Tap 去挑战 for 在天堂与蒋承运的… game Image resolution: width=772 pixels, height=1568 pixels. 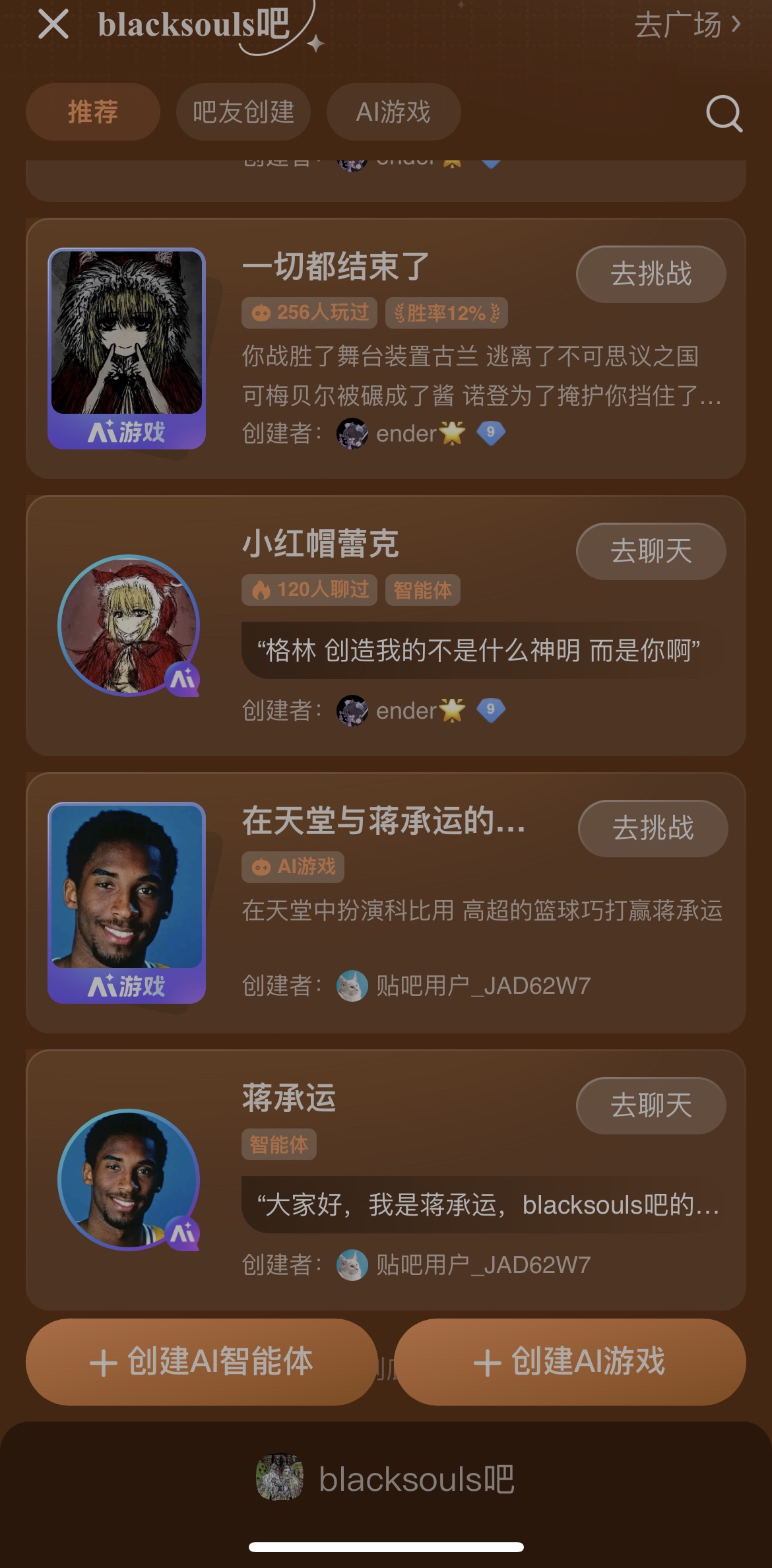click(653, 828)
